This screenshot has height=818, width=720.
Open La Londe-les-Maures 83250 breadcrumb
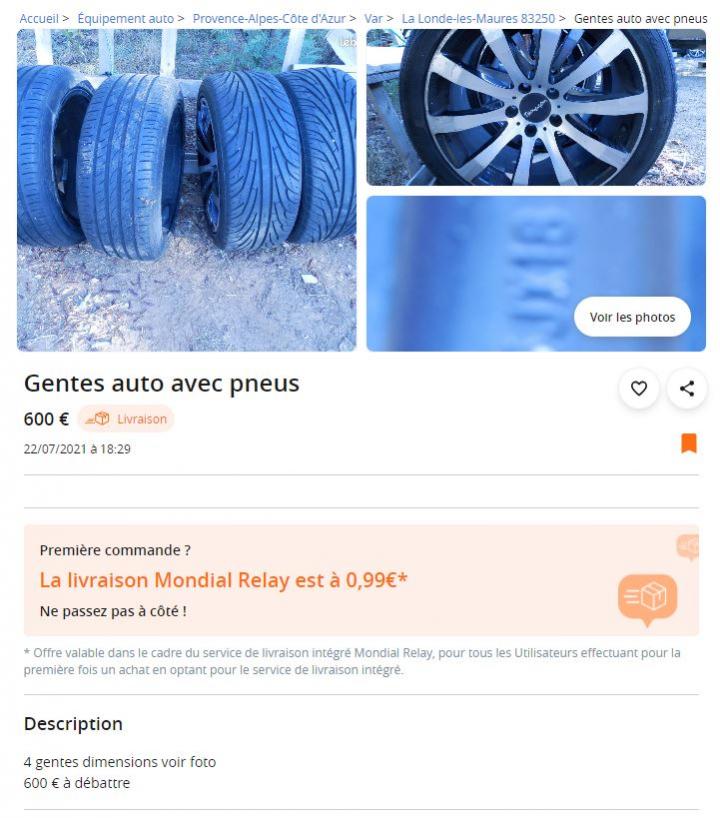[x=478, y=19]
